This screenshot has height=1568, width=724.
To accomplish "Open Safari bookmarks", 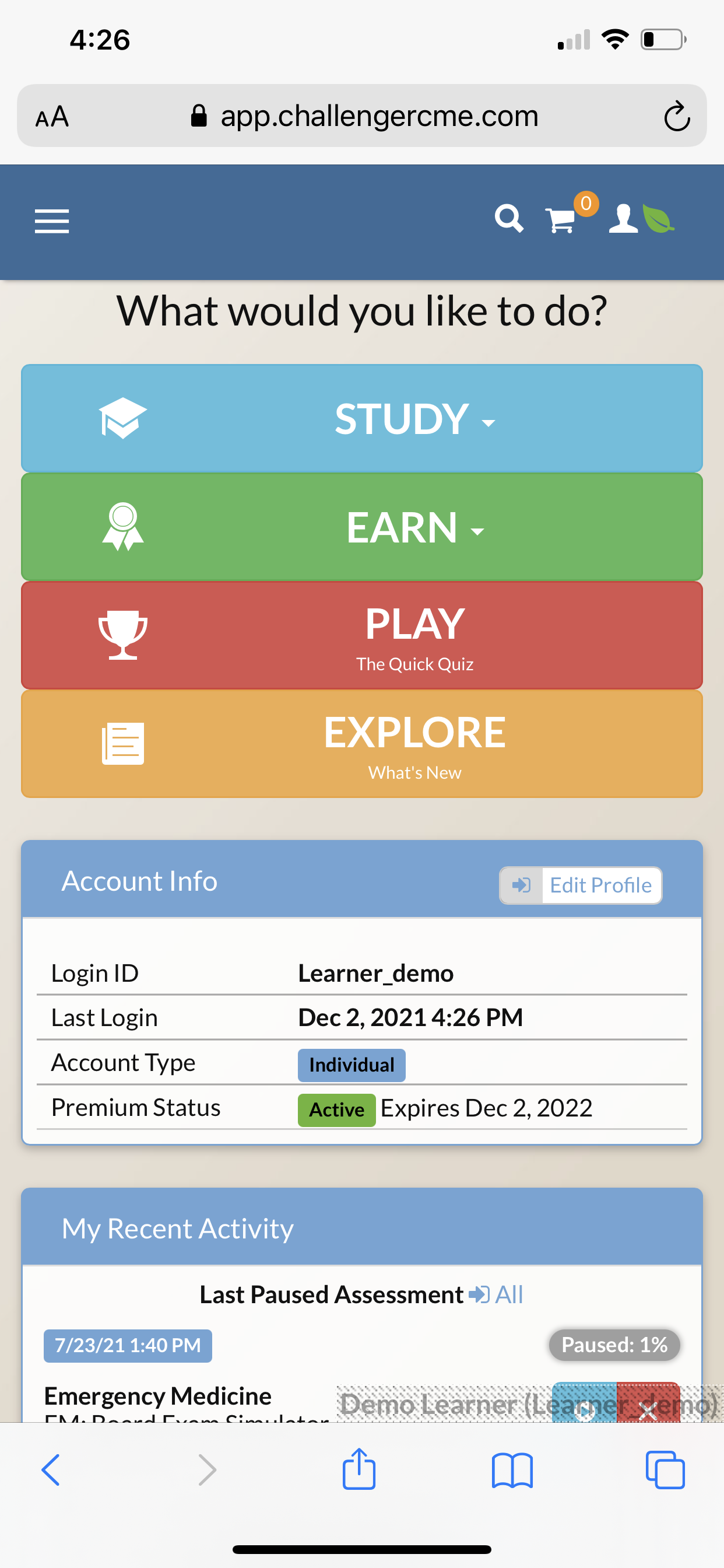I will [x=512, y=1471].
